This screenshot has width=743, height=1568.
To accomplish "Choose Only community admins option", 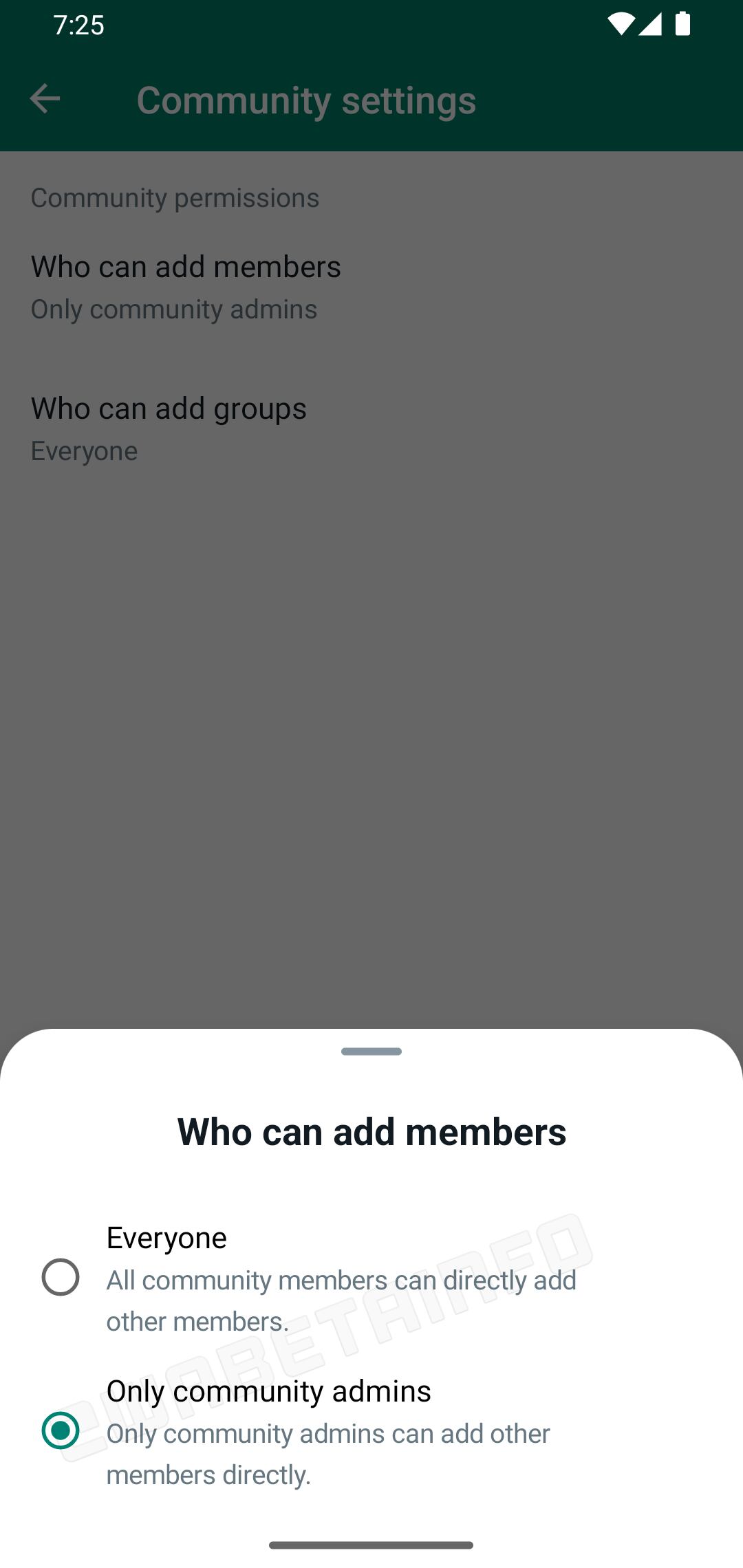I will pyautogui.click(x=61, y=1430).
